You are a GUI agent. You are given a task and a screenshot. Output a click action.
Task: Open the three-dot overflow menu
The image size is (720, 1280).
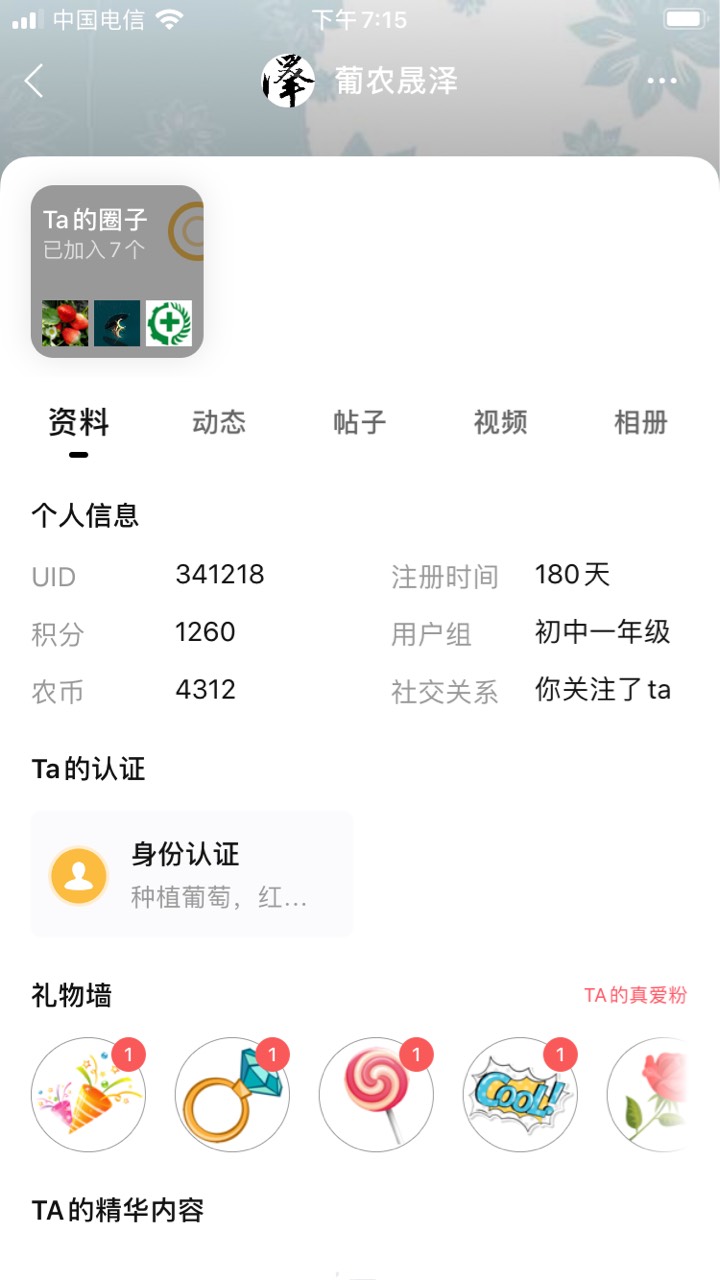click(x=662, y=82)
